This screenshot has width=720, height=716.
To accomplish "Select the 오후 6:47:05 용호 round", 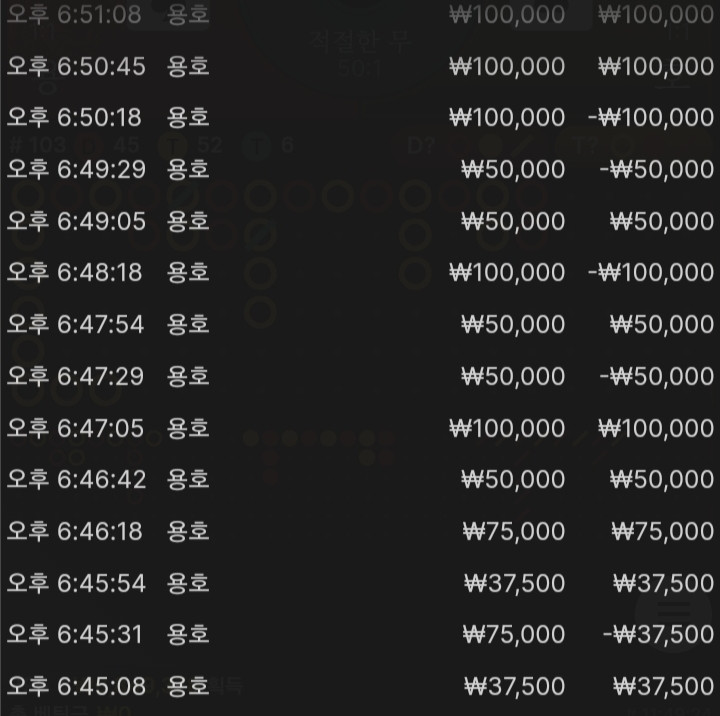I will coord(360,428).
